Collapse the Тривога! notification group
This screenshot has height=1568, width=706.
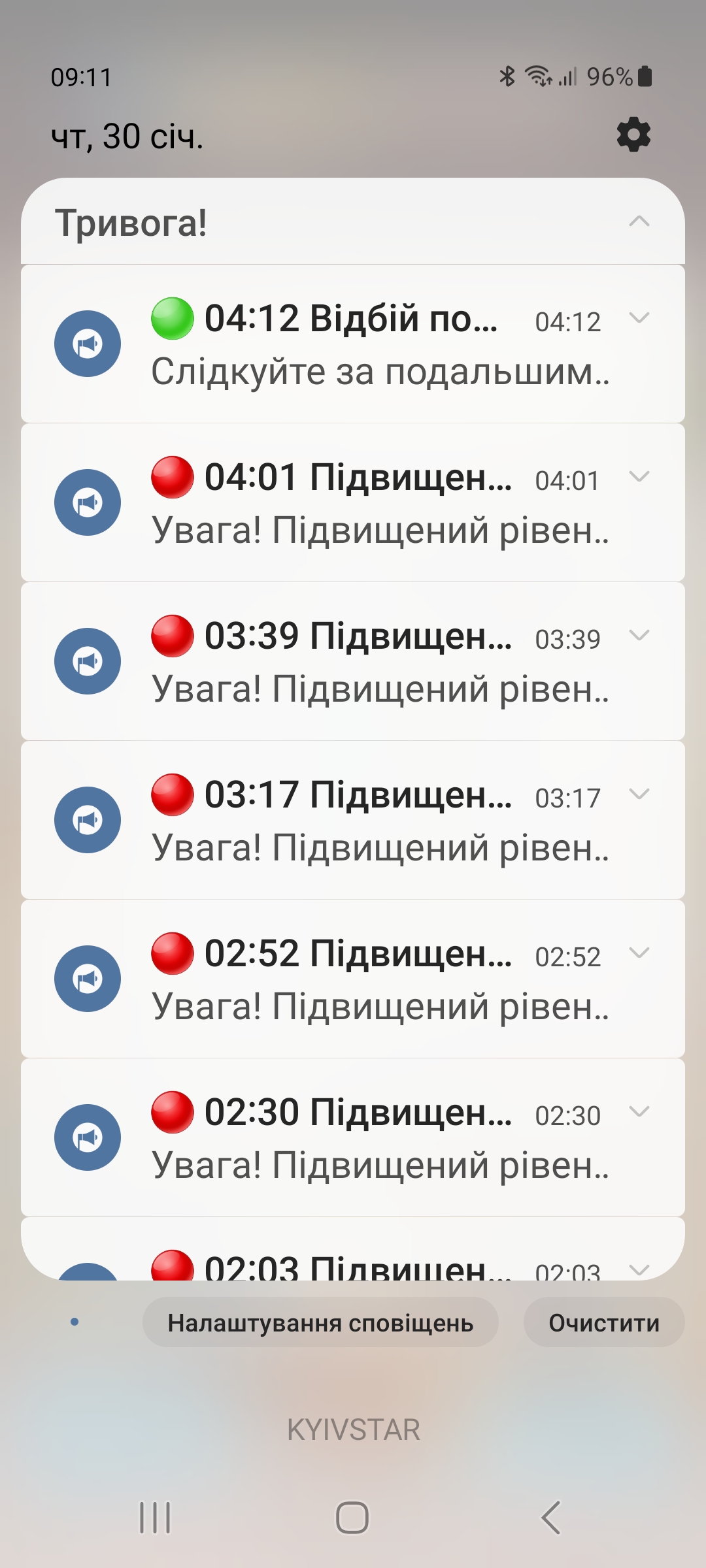tap(639, 221)
